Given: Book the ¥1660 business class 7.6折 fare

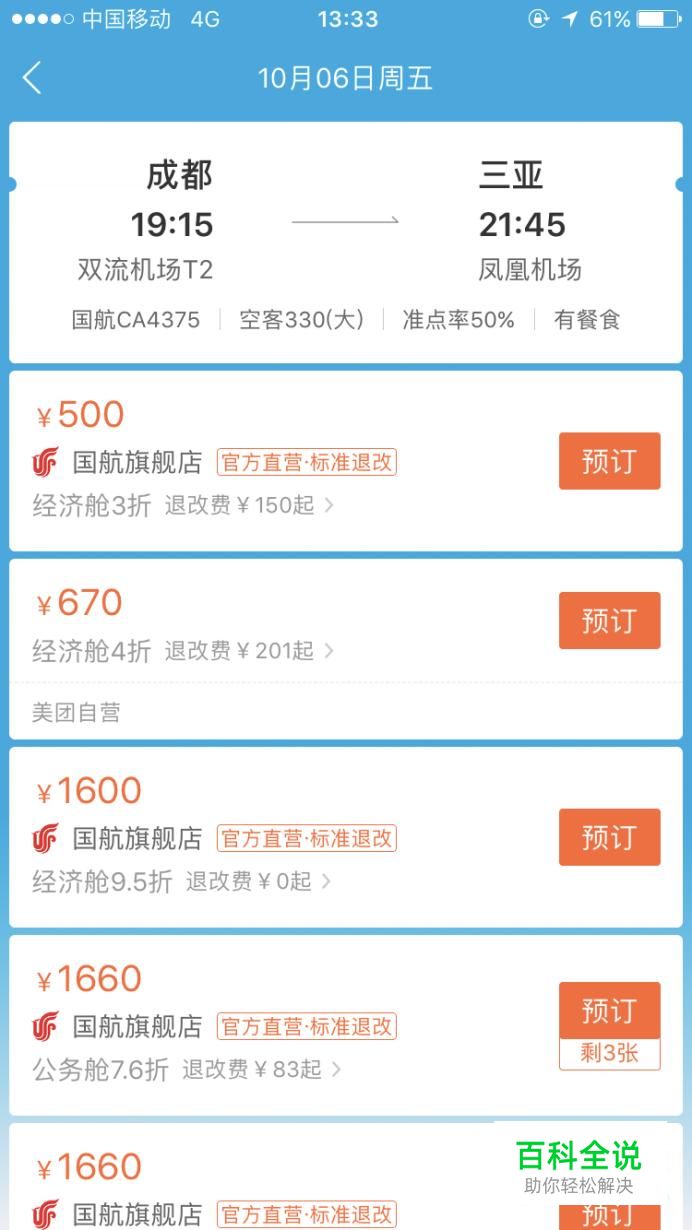Looking at the screenshot, I should pyautogui.click(x=609, y=1011).
